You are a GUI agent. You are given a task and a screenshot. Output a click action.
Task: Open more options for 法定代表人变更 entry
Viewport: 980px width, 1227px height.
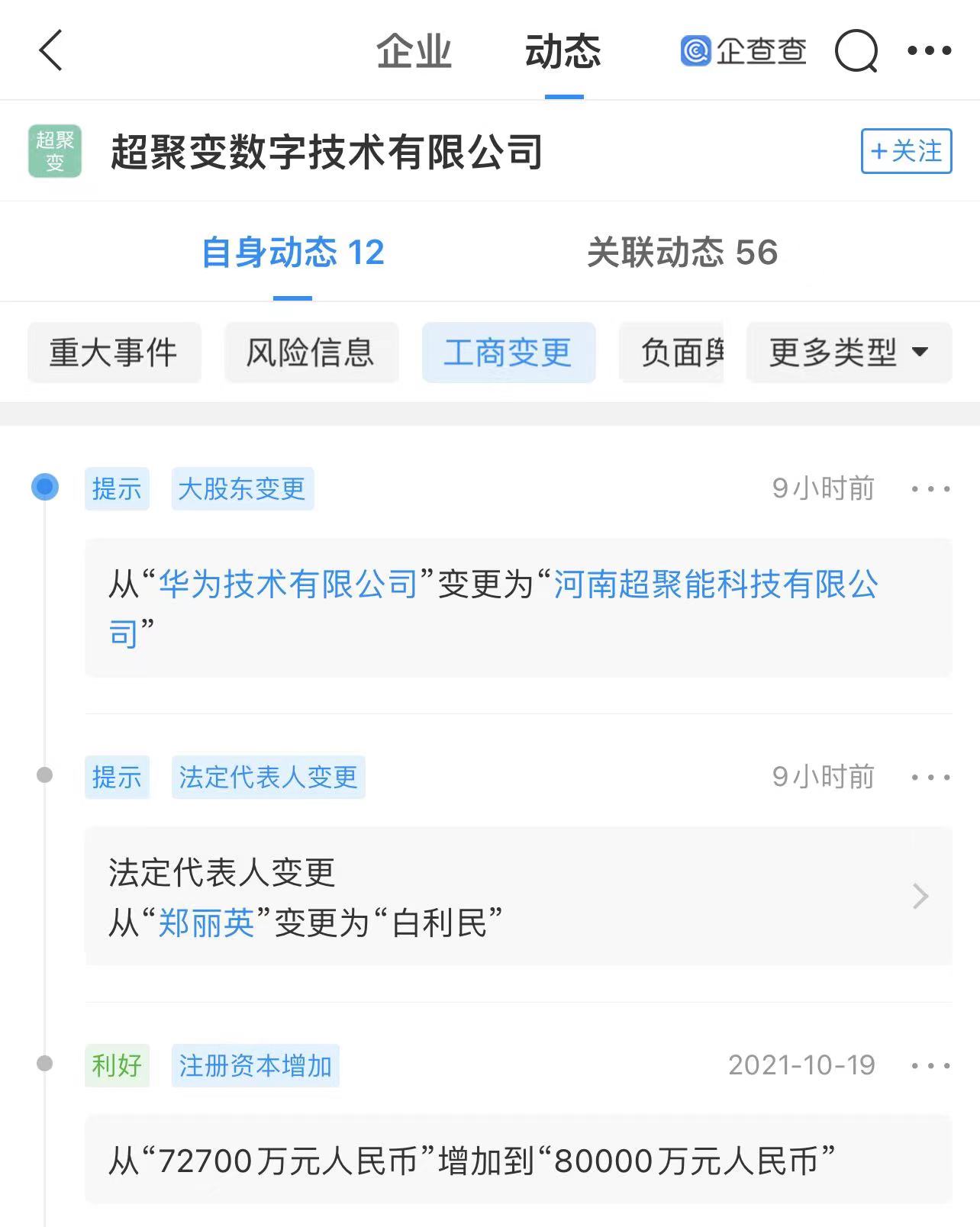click(x=930, y=778)
